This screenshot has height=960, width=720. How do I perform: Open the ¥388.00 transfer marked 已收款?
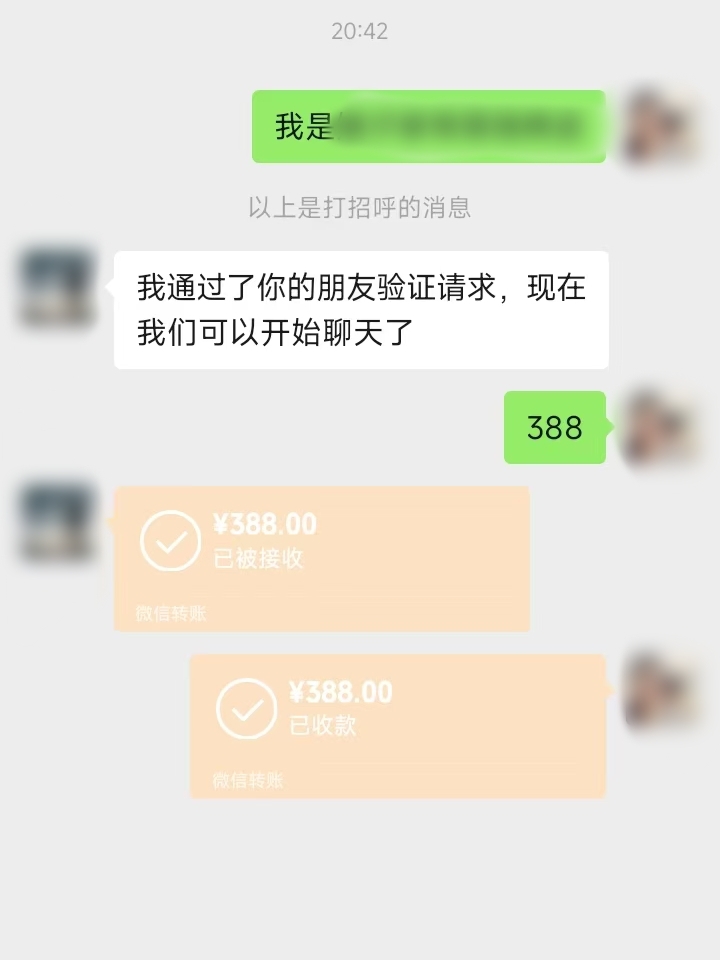398,725
